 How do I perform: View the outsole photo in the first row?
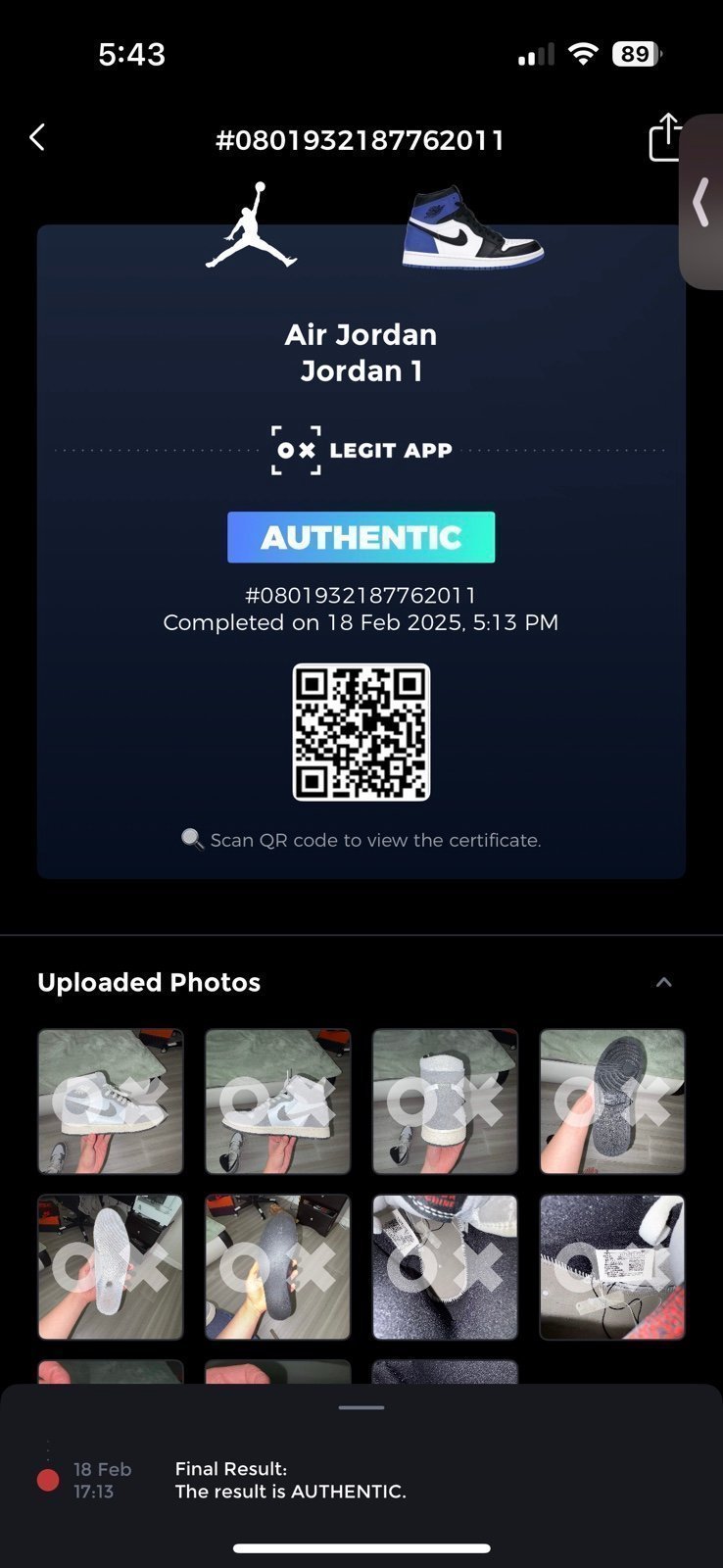point(612,1101)
